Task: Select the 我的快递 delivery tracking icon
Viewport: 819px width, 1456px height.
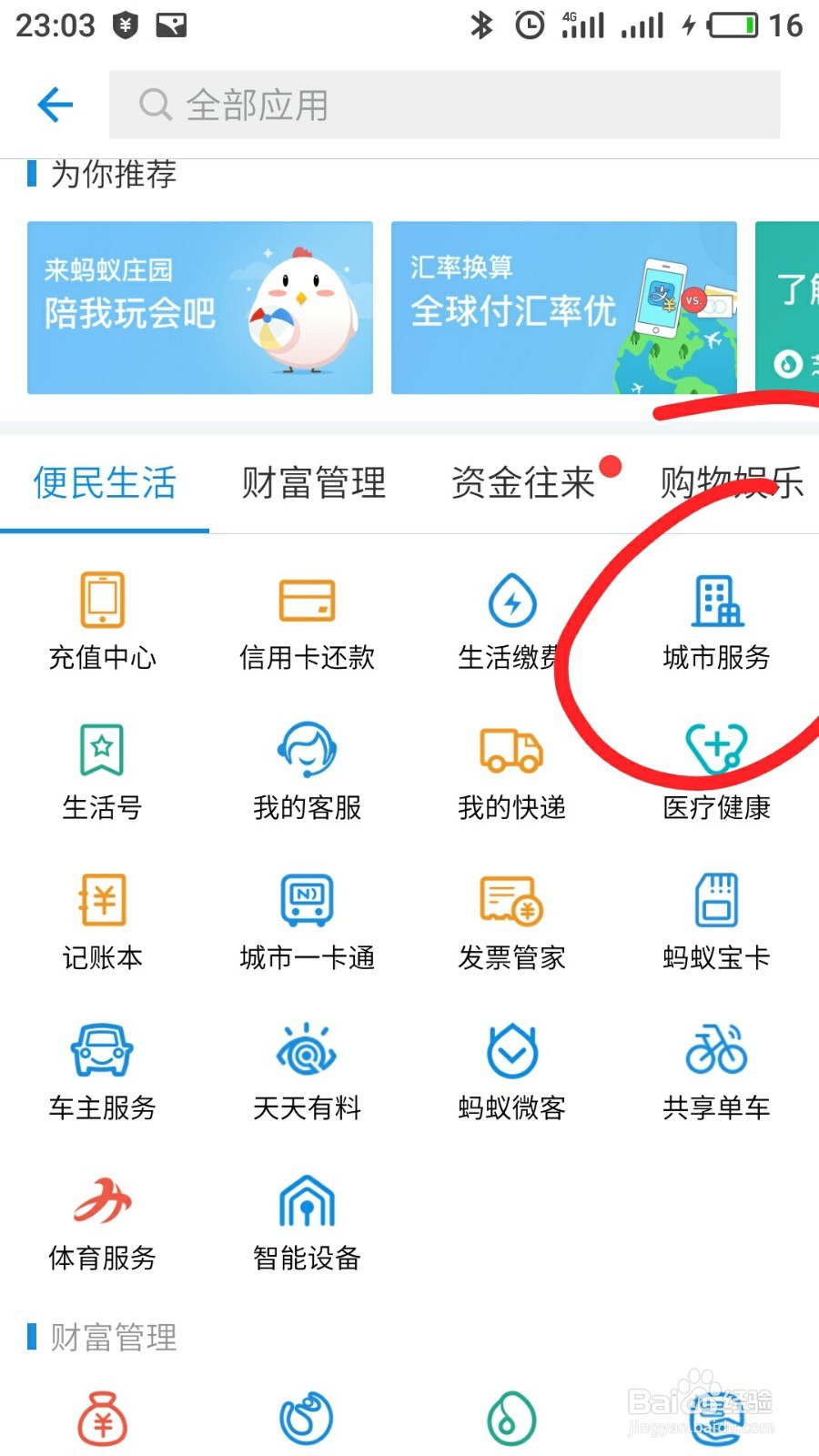Action: pyautogui.click(x=511, y=769)
